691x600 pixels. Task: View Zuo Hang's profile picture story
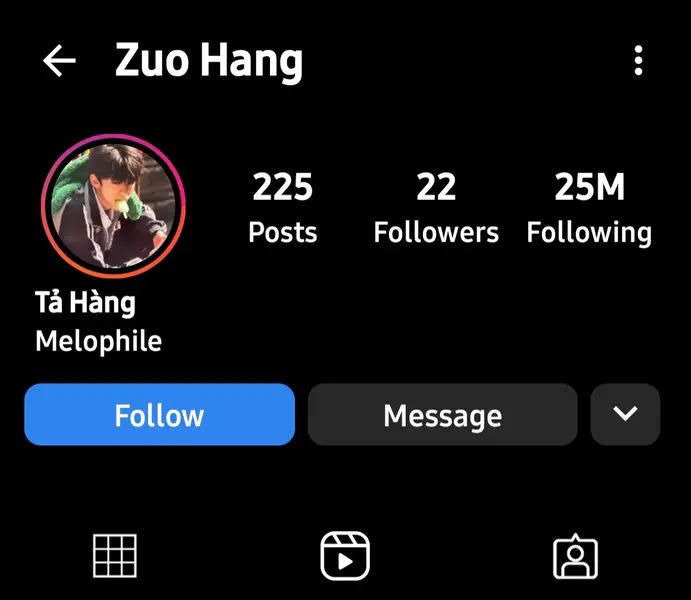coord(113,204)
